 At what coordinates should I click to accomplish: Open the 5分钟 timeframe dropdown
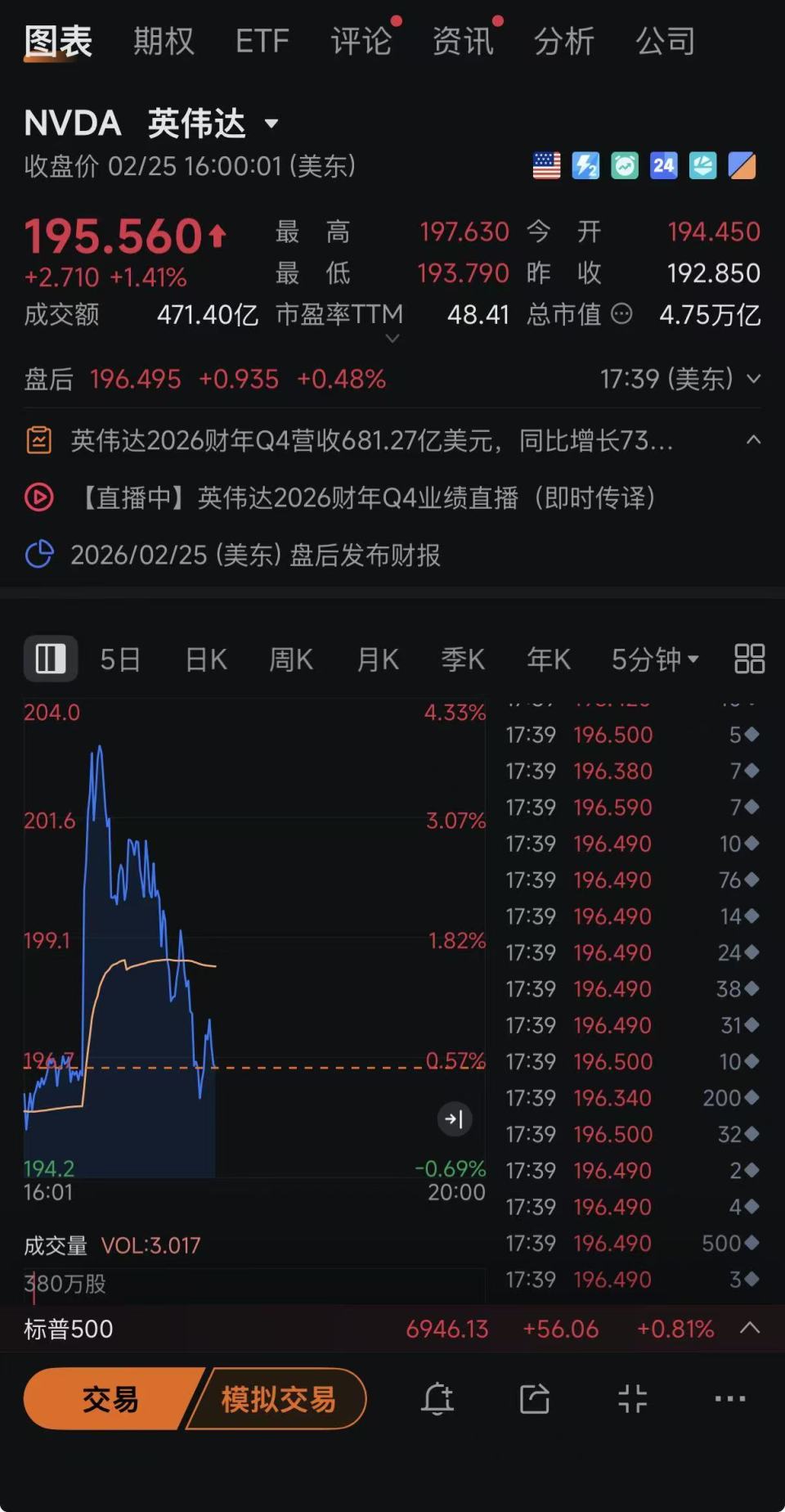pyautogui.click(x=654, y=659)
